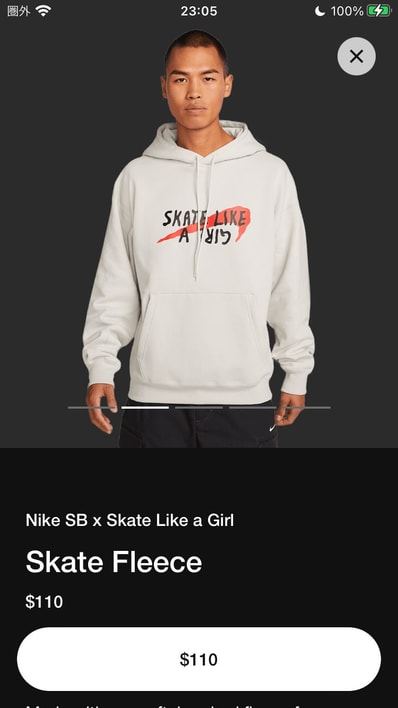Screen dimensions: 398x708
Task: Close the product view with the X button
Action: tap(356, 56)
